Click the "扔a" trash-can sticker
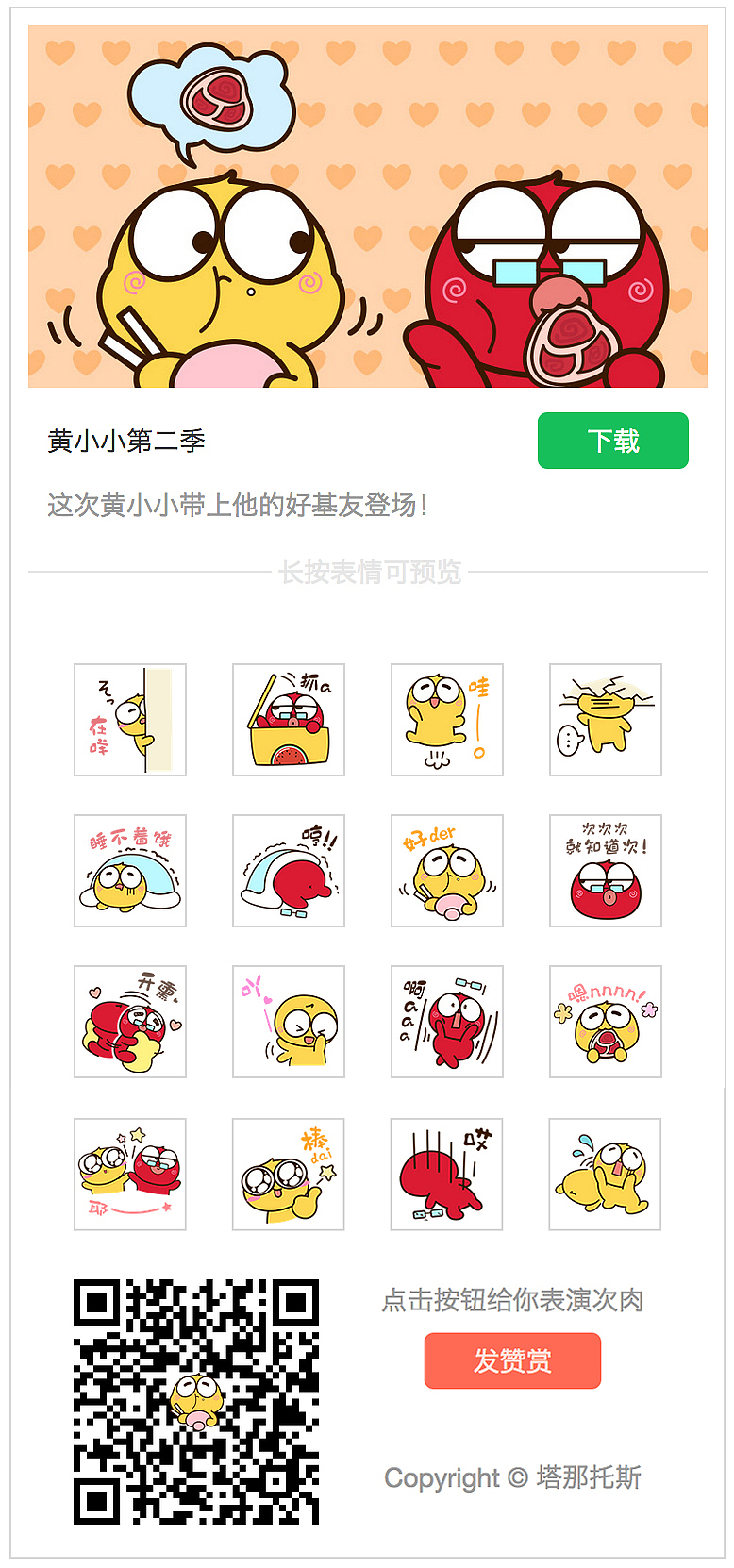The width and height of the screenshot is (734, 1568). click(288, 721)
